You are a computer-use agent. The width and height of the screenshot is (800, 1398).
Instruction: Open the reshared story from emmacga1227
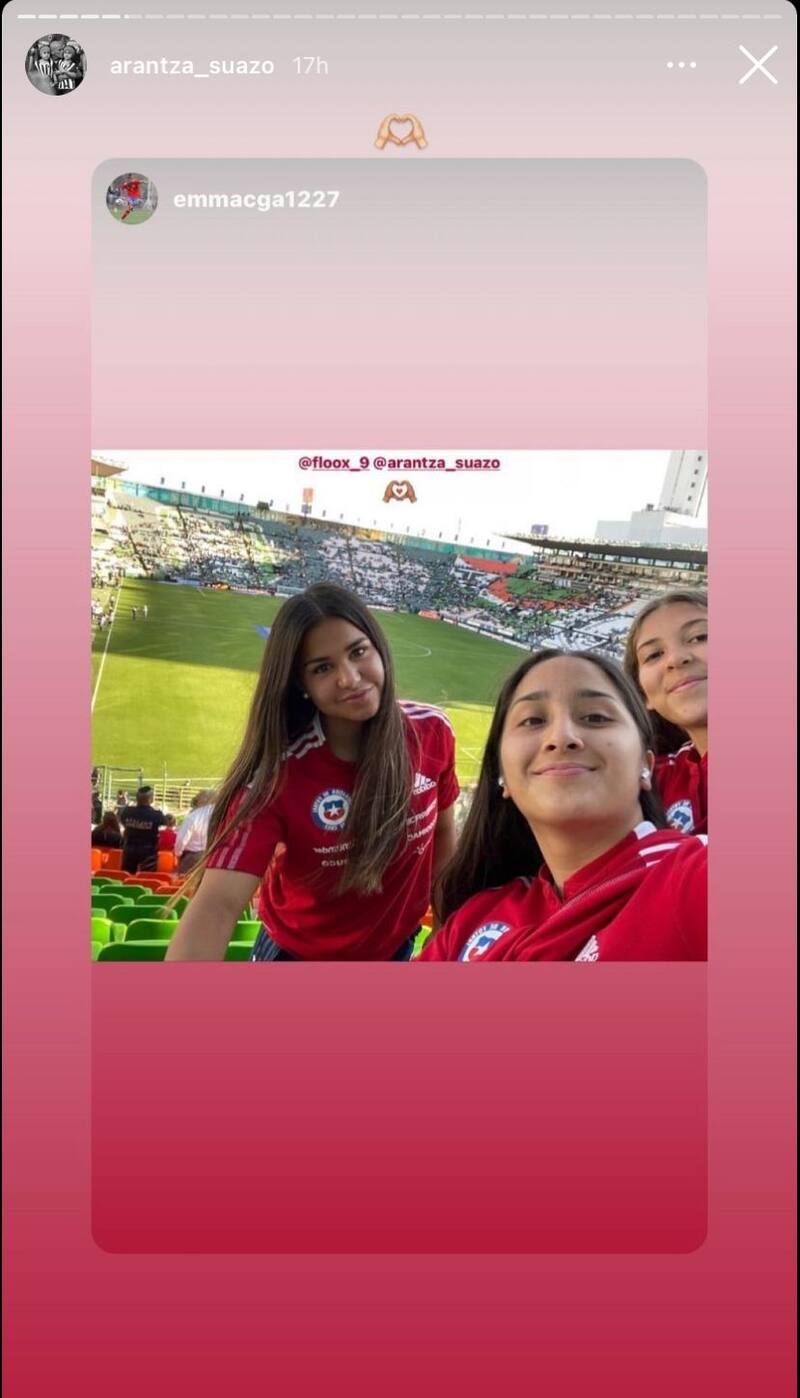click(399, 705)
